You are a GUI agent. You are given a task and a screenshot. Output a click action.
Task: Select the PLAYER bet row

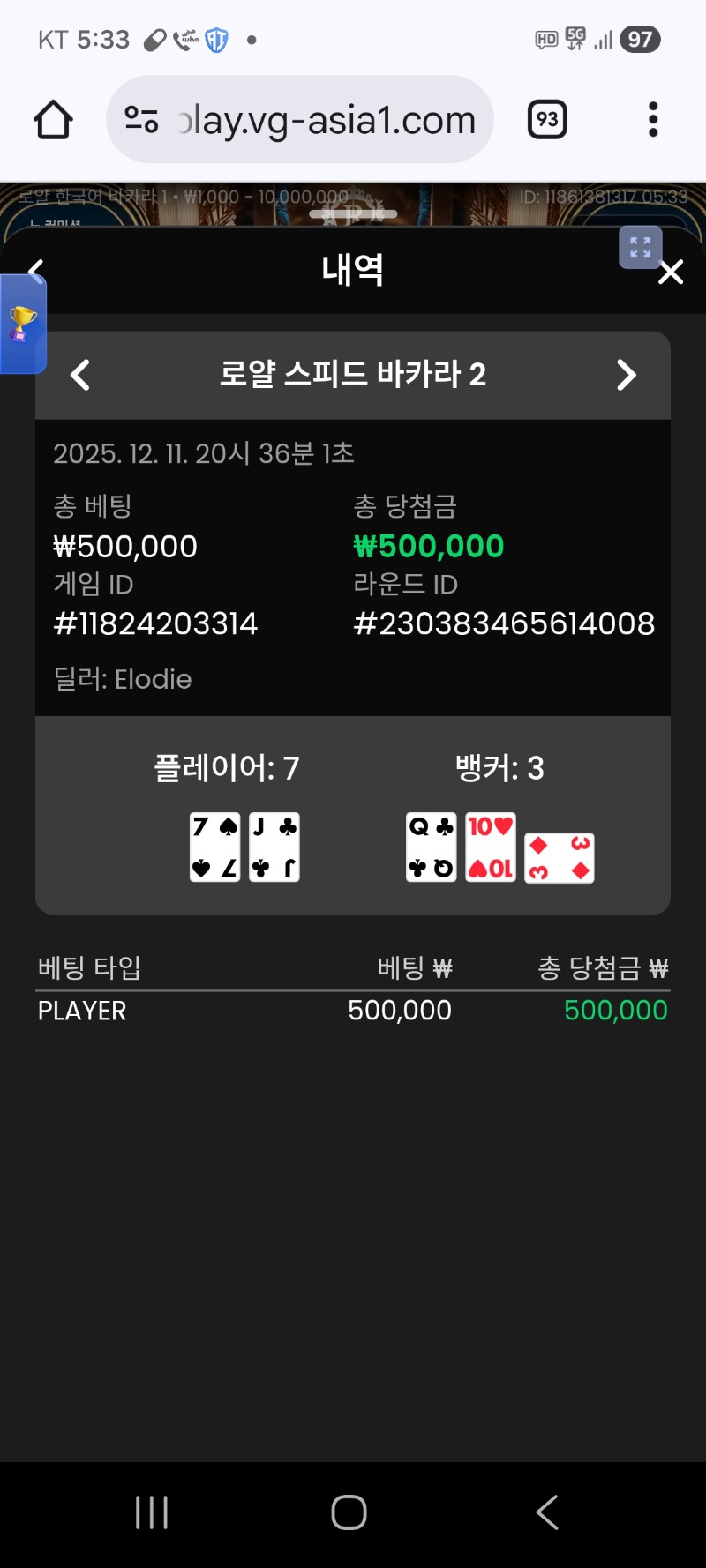coord(80,1011)
